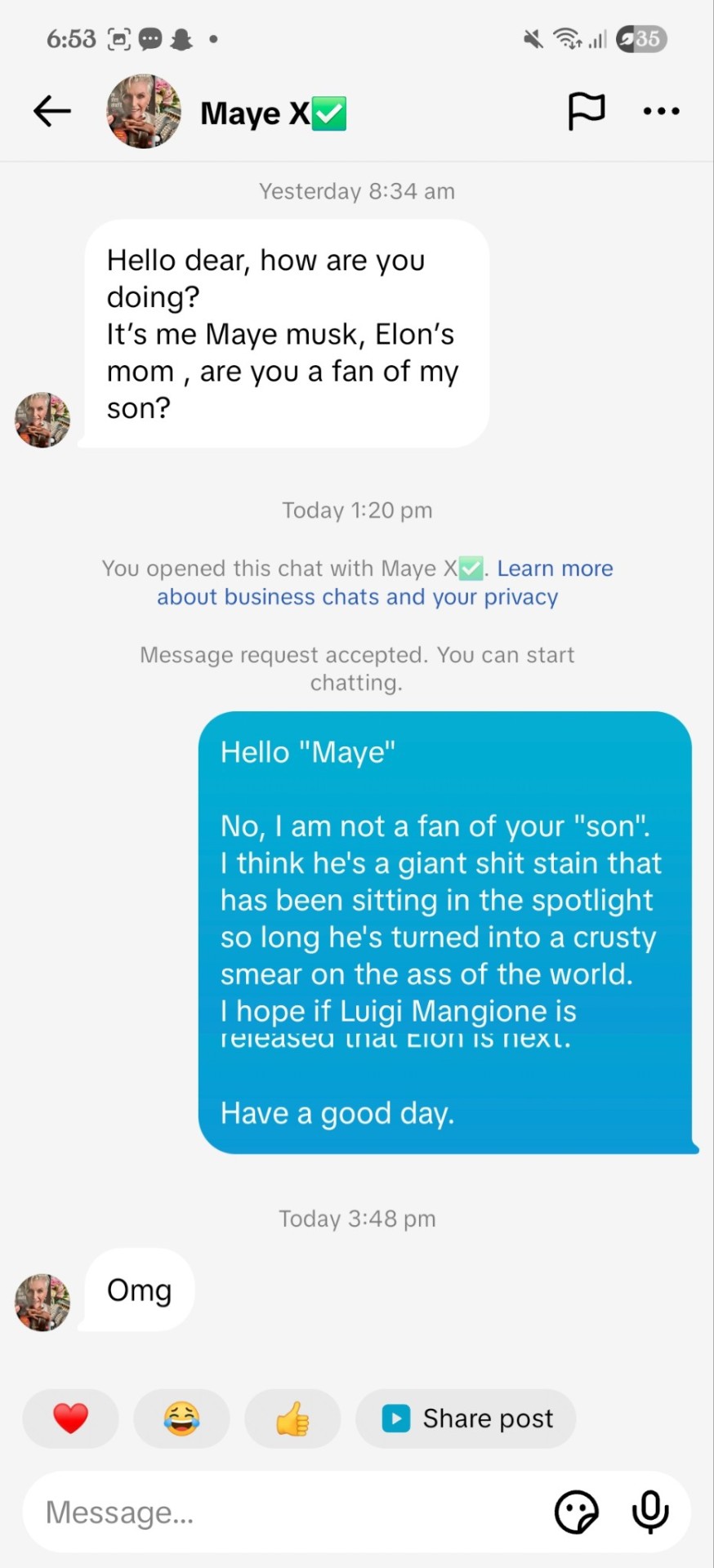Open the Learn more business chats link
The image size is (714, 1568).
pos(554,568)
